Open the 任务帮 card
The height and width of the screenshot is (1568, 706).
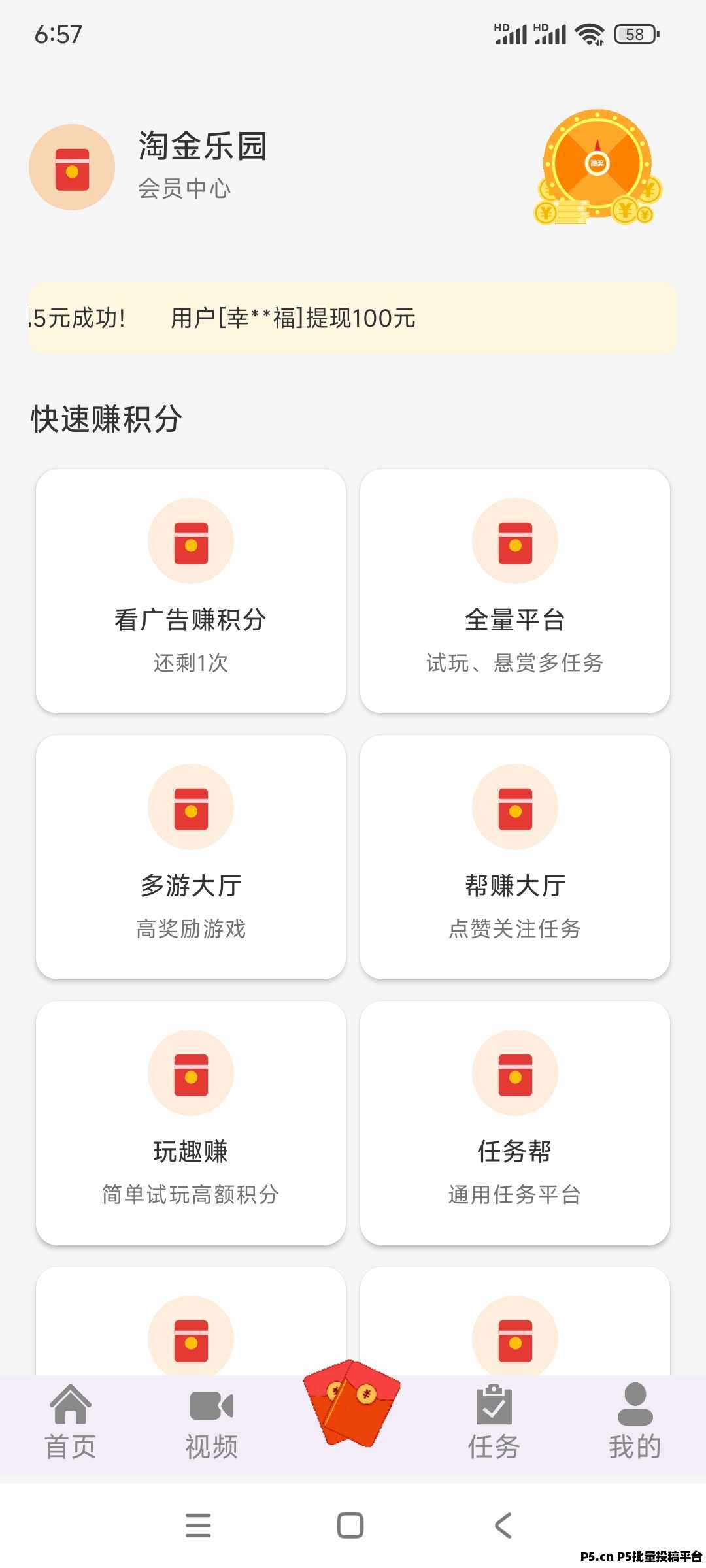(x=515, y=1122)
